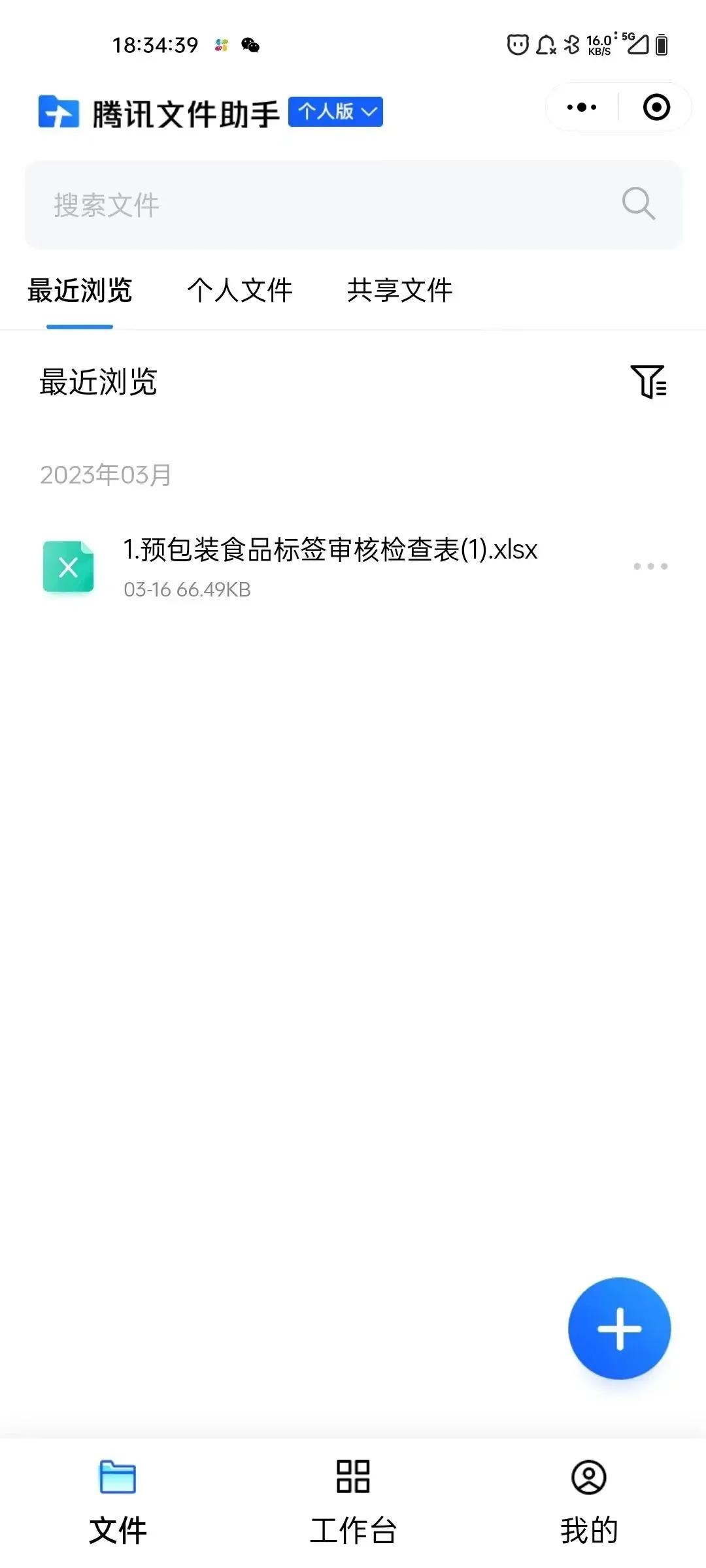The height and width of the screenshot is (1568, 706).
Task: Open the blue plus button to add files
Action: click(x=618, y=1330)
